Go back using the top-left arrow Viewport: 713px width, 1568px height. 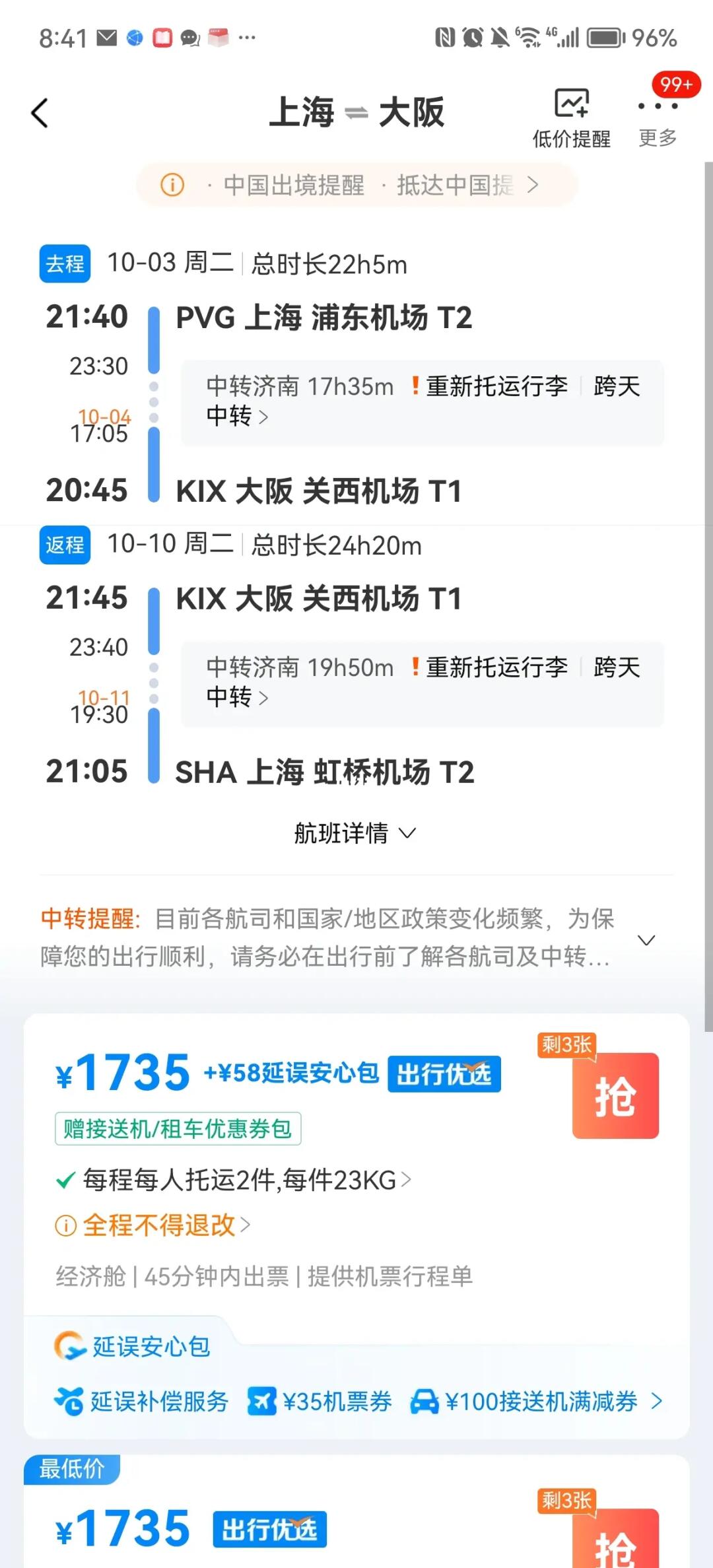tap(40, 113)
